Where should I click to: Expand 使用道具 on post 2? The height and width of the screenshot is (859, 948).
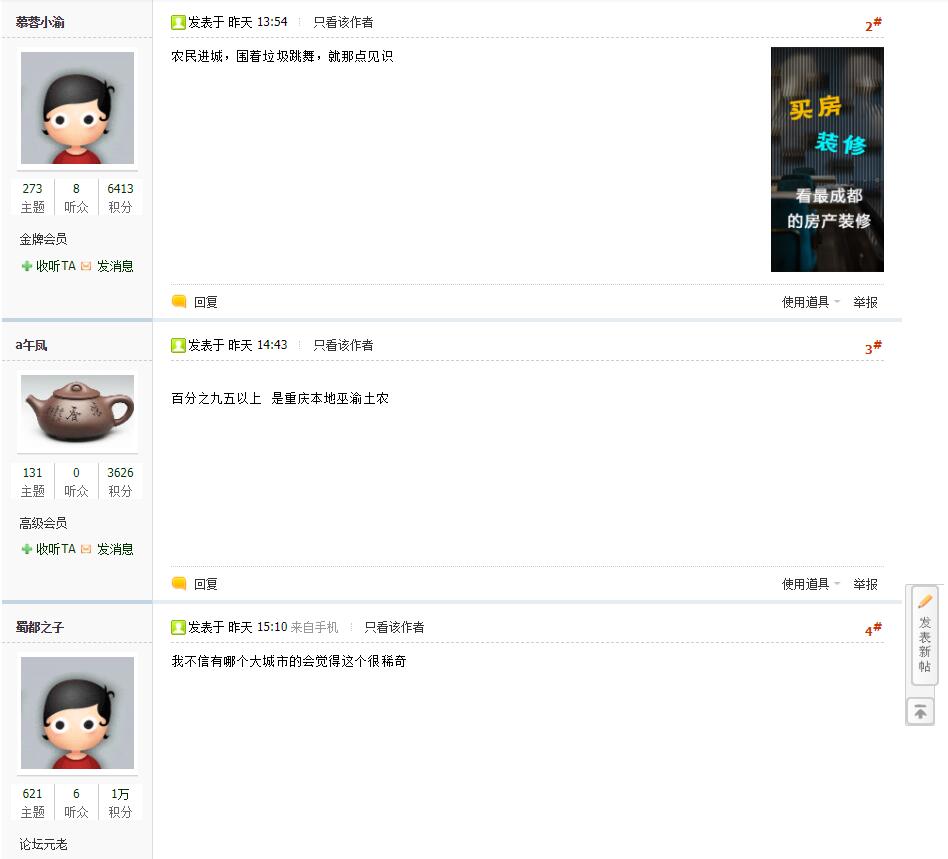[809, 302]
